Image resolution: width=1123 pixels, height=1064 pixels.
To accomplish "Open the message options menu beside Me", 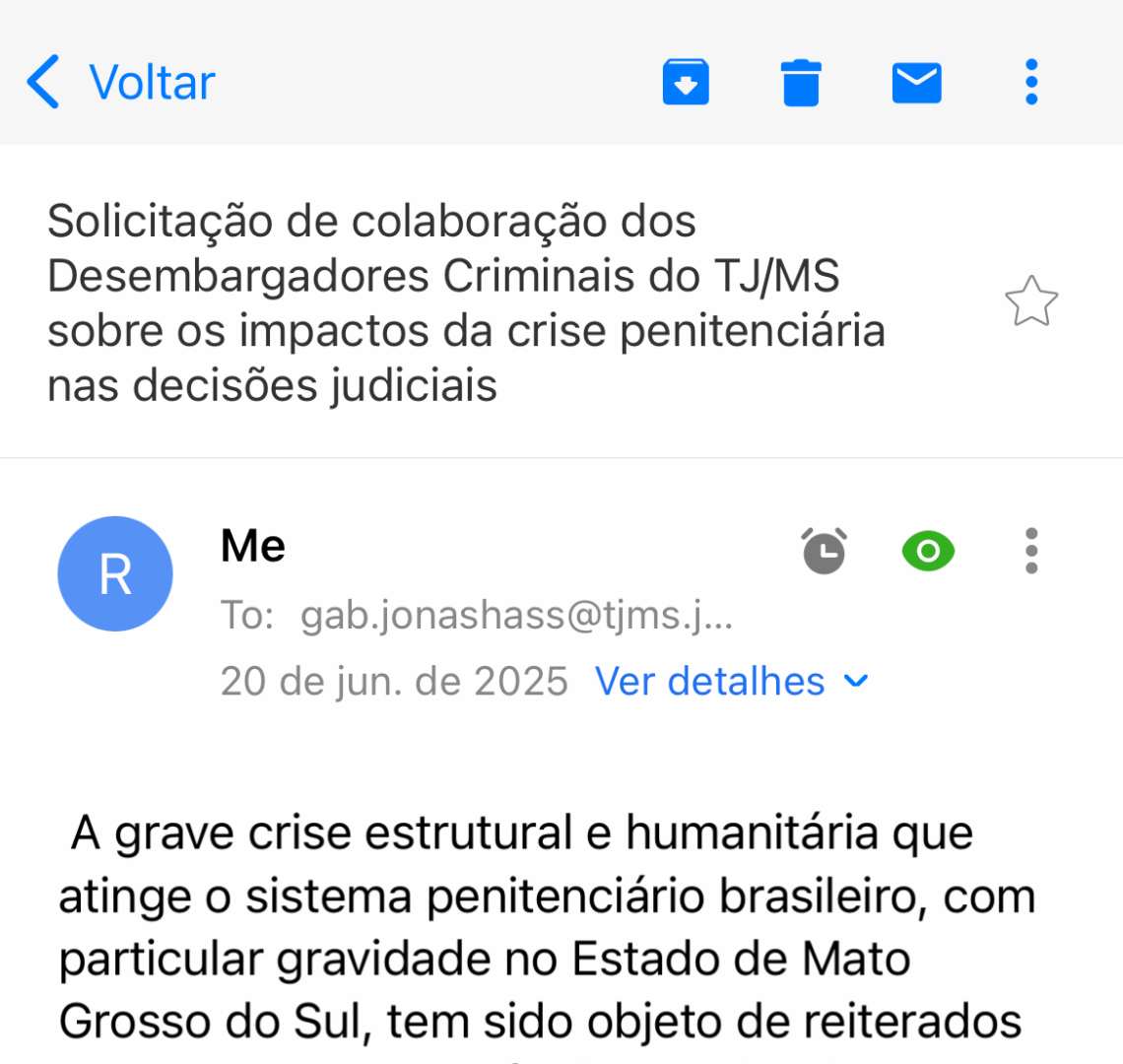I will (1030, 551).
